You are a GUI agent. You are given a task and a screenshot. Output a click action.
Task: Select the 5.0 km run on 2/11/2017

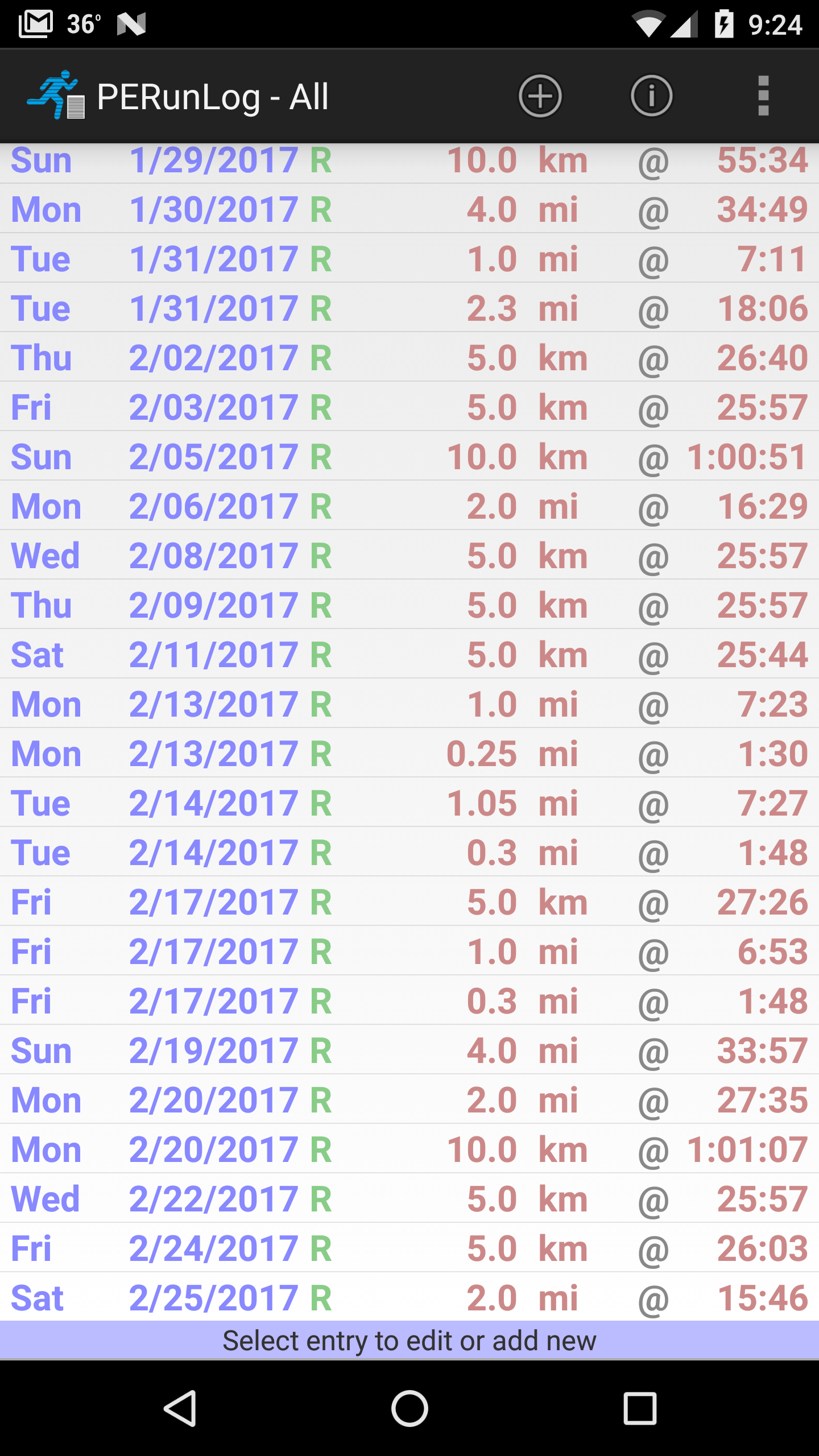point(409,654)
